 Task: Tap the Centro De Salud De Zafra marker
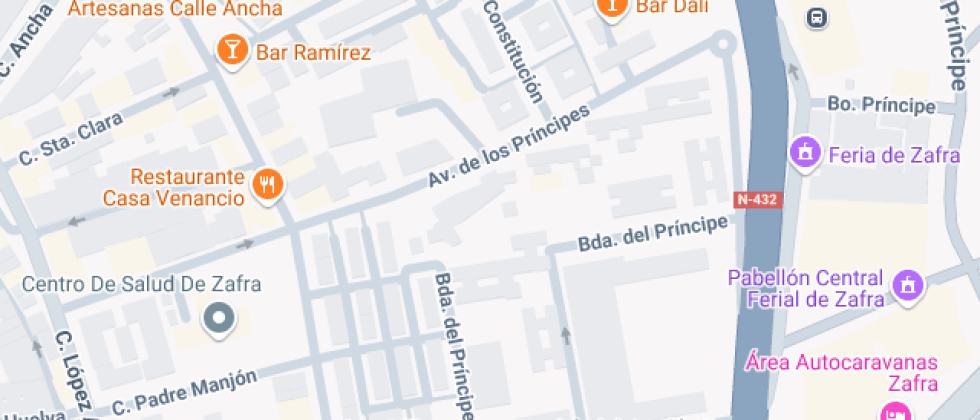[x=217, y=319]
